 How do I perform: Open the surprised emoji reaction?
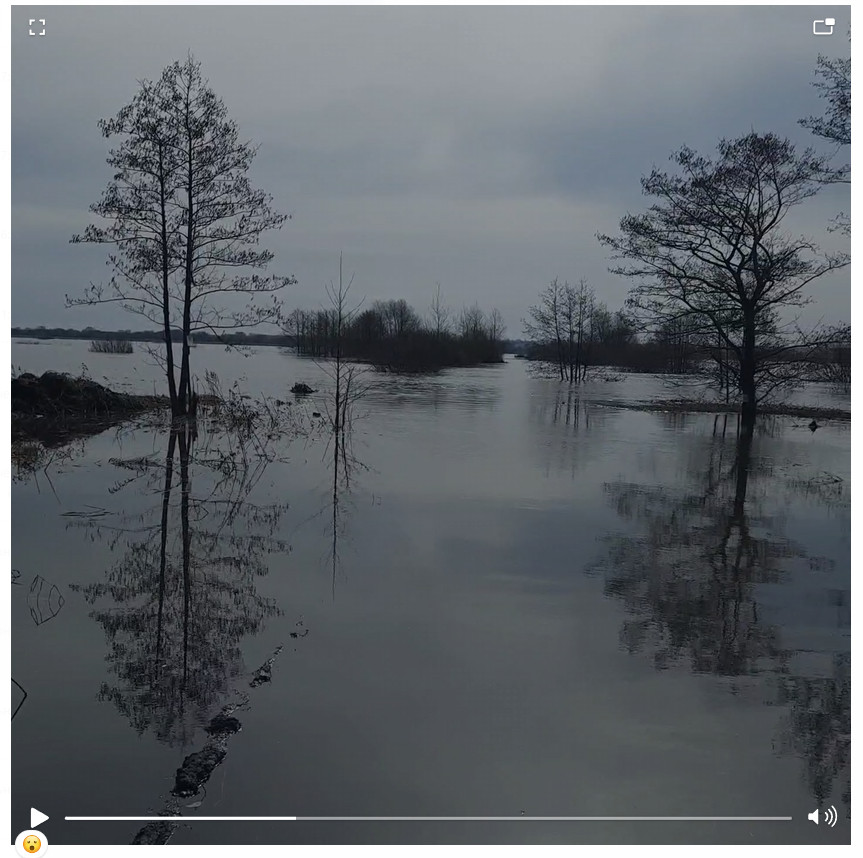pos(32,845)
